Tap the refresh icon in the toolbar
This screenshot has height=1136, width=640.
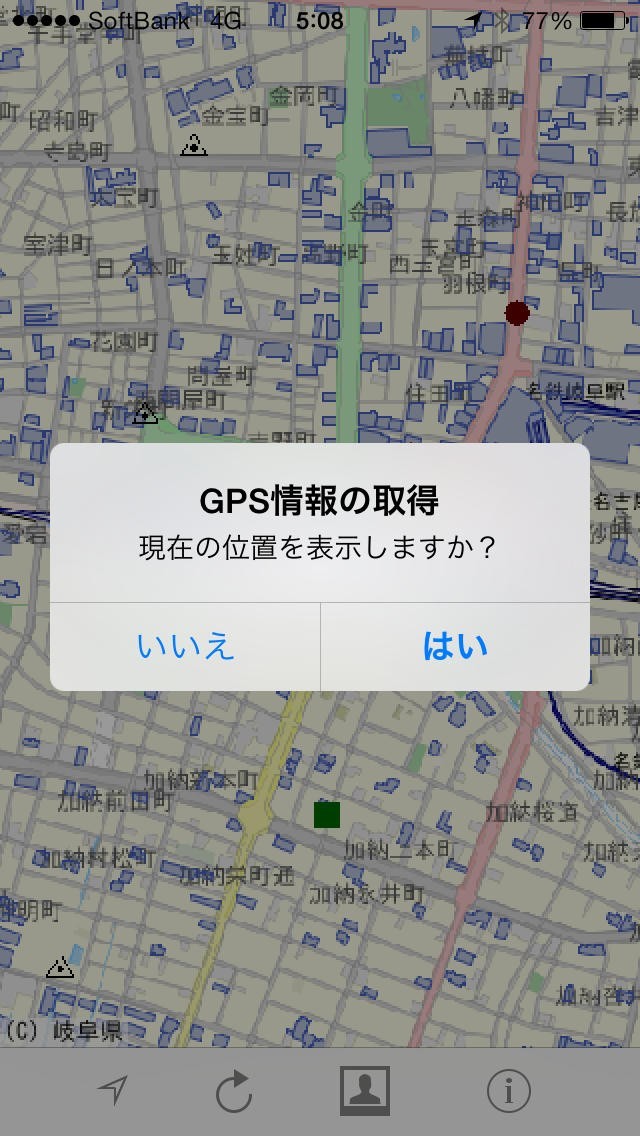coord(234,1092)
